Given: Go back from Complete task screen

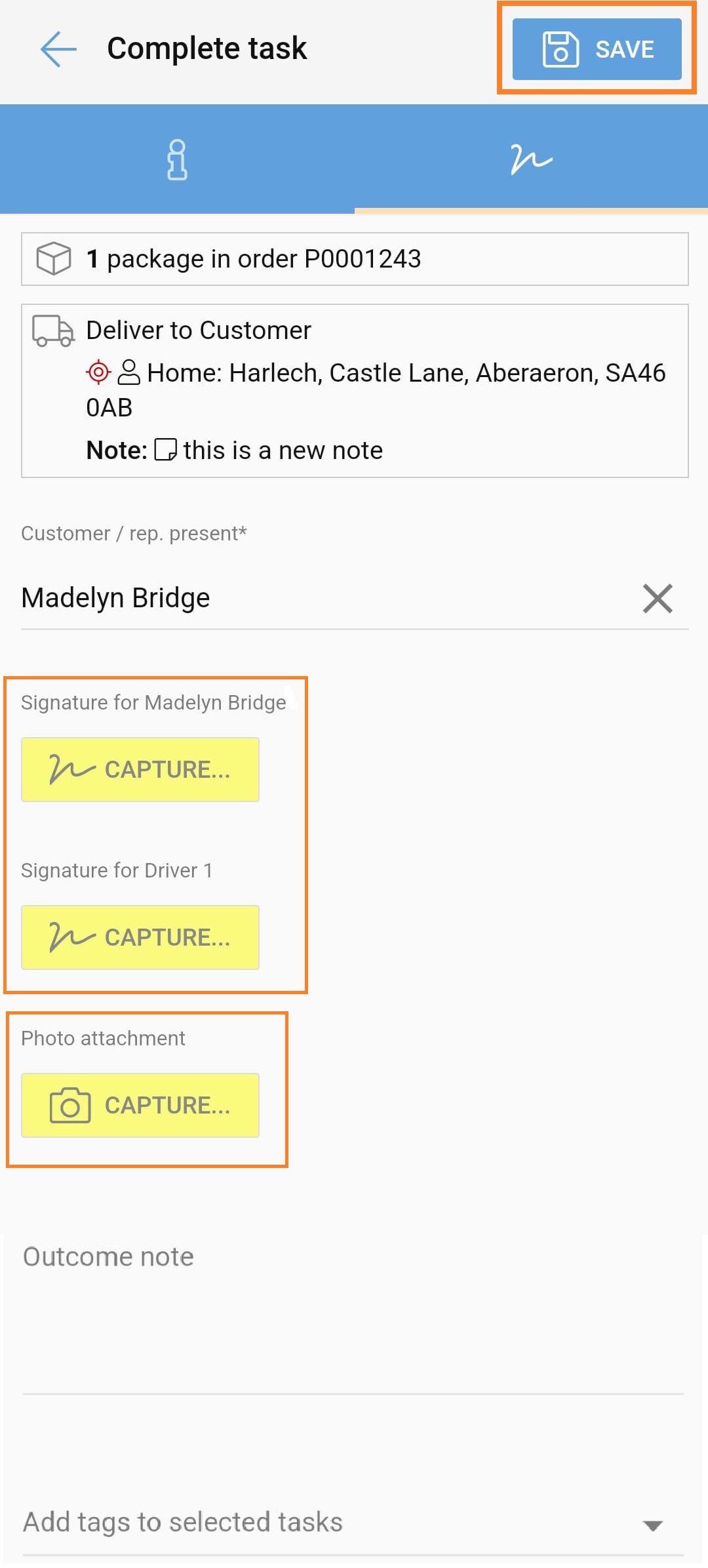Looking at the screenshot, I should click(x=58, y=49).
